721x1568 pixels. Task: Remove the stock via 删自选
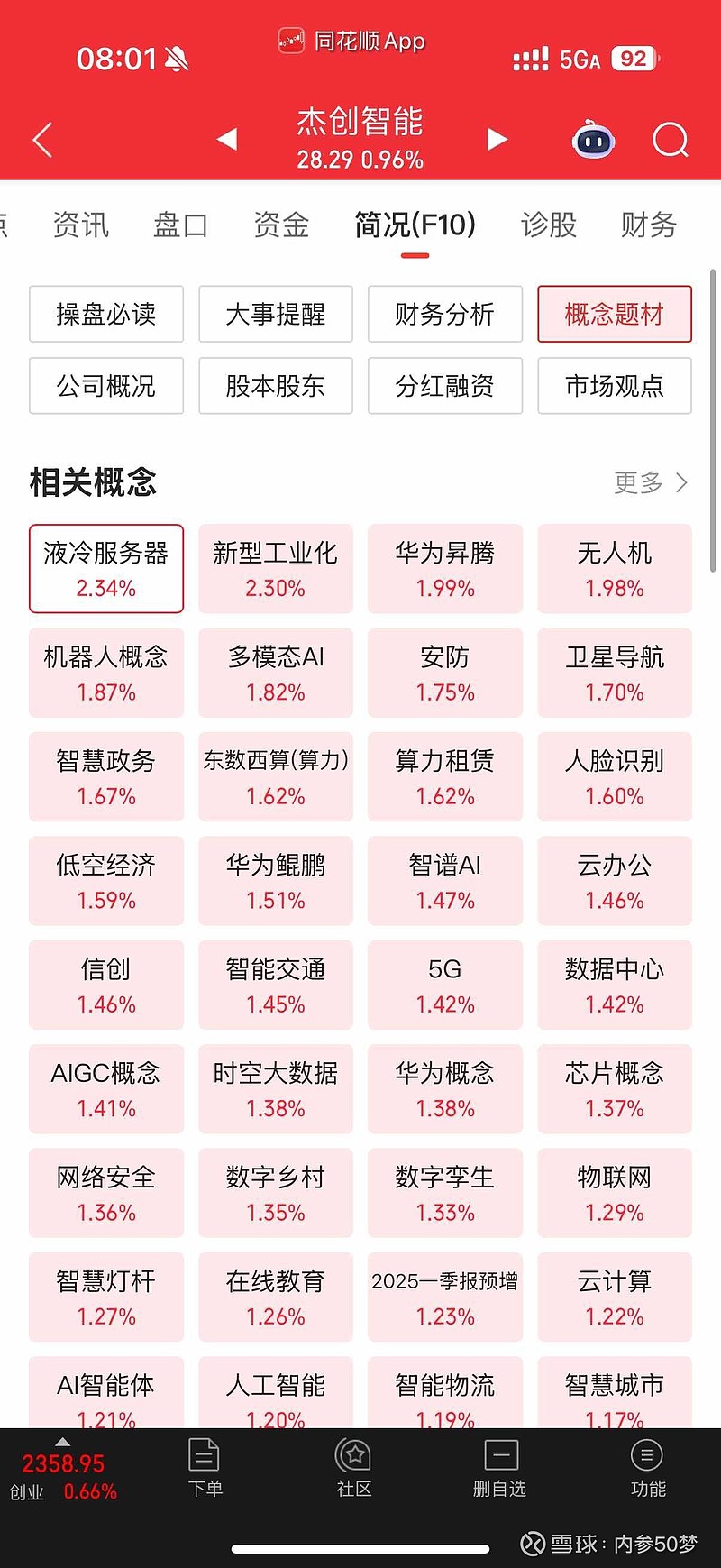point(500,1467)
